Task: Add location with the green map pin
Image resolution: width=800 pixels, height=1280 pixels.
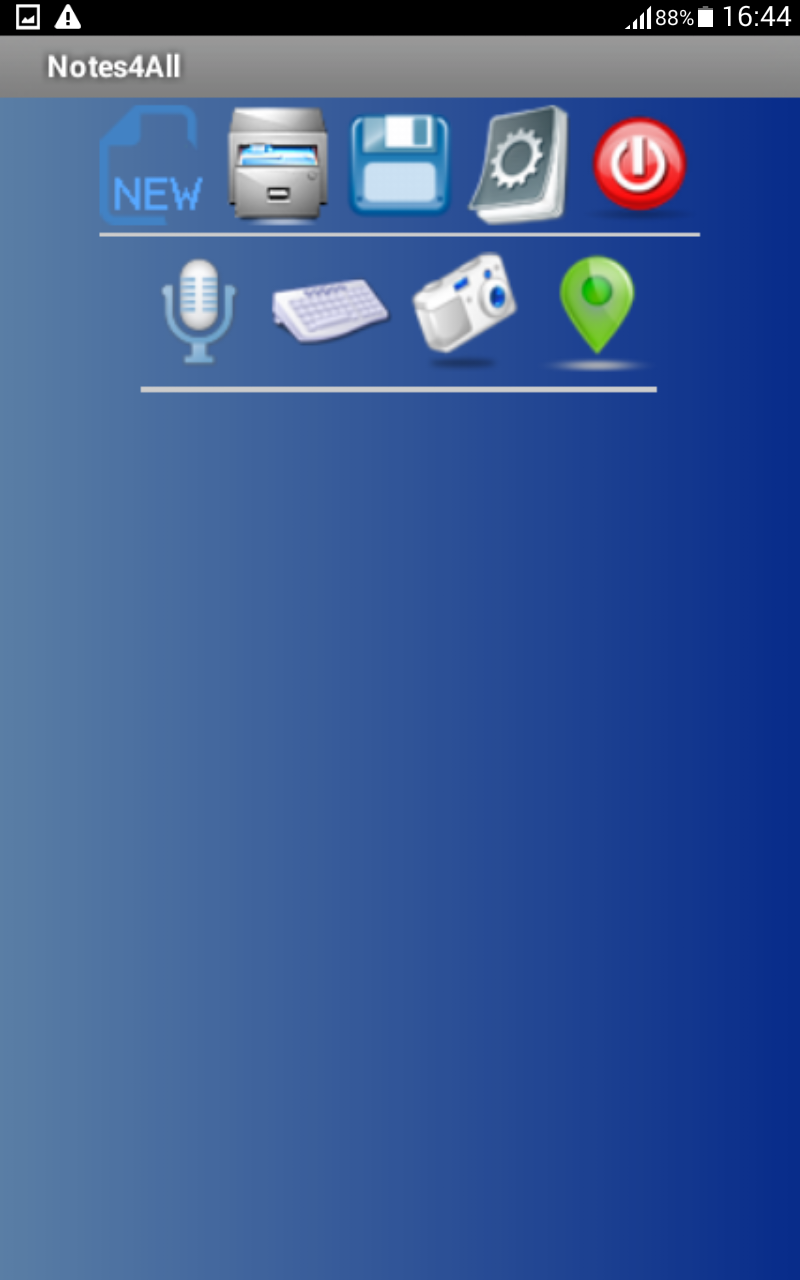Action: point(596,307)
